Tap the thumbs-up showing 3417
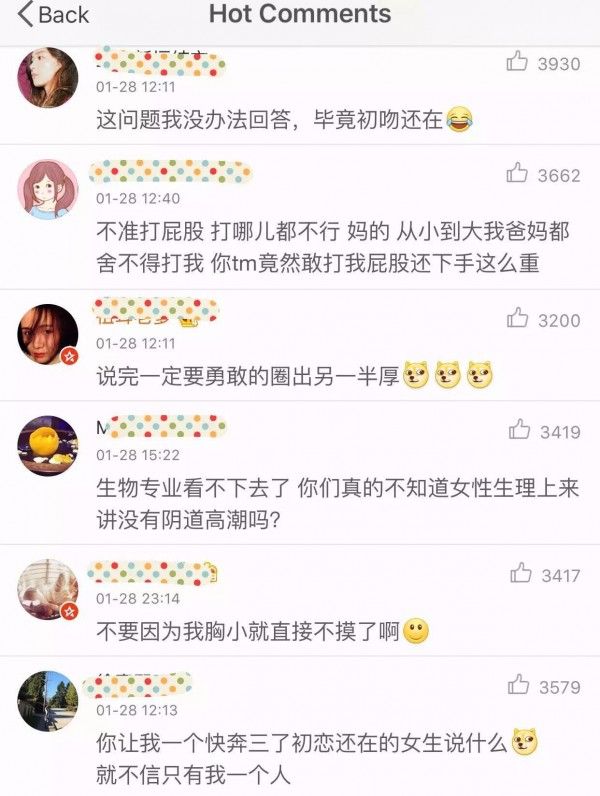 pos(521,574)
